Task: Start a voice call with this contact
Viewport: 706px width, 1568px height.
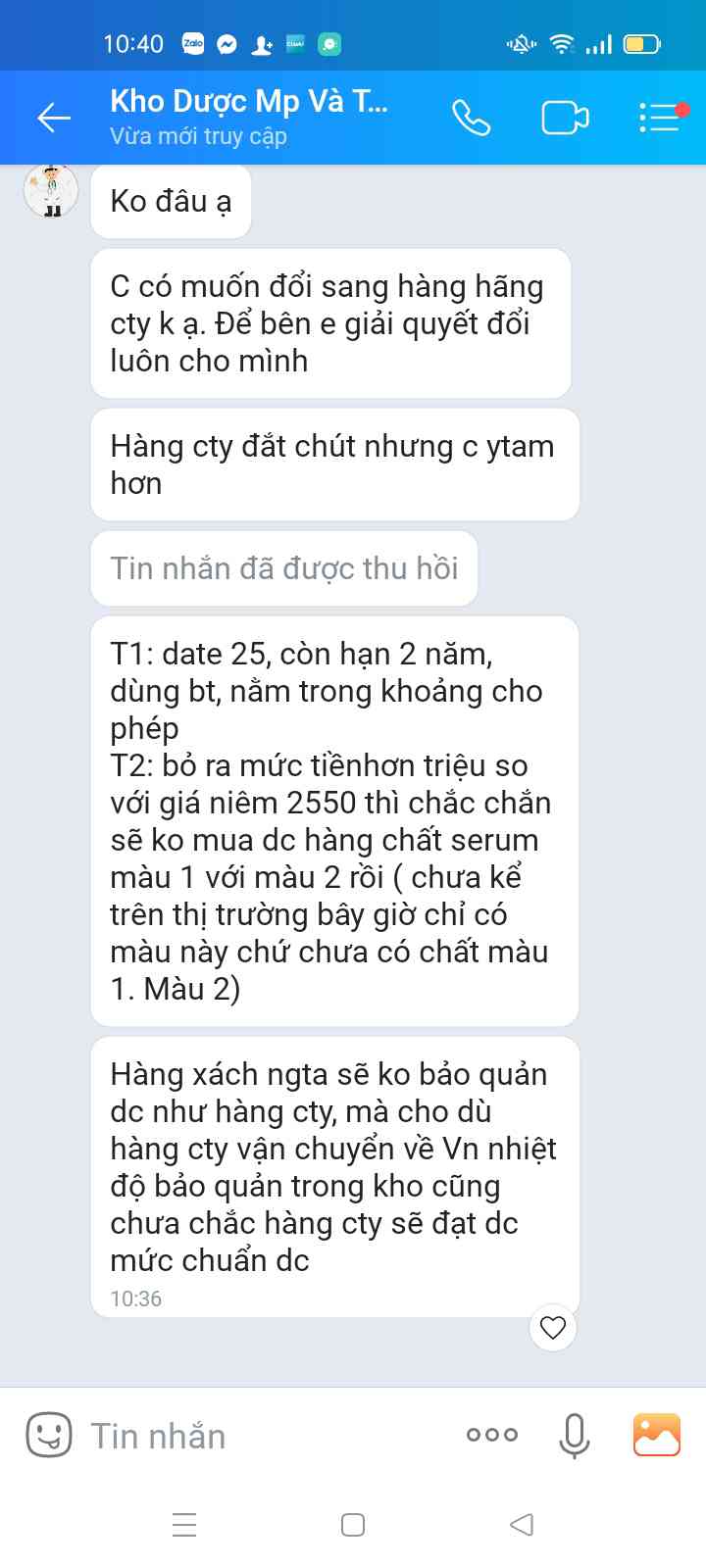Action: coord(472,118)
